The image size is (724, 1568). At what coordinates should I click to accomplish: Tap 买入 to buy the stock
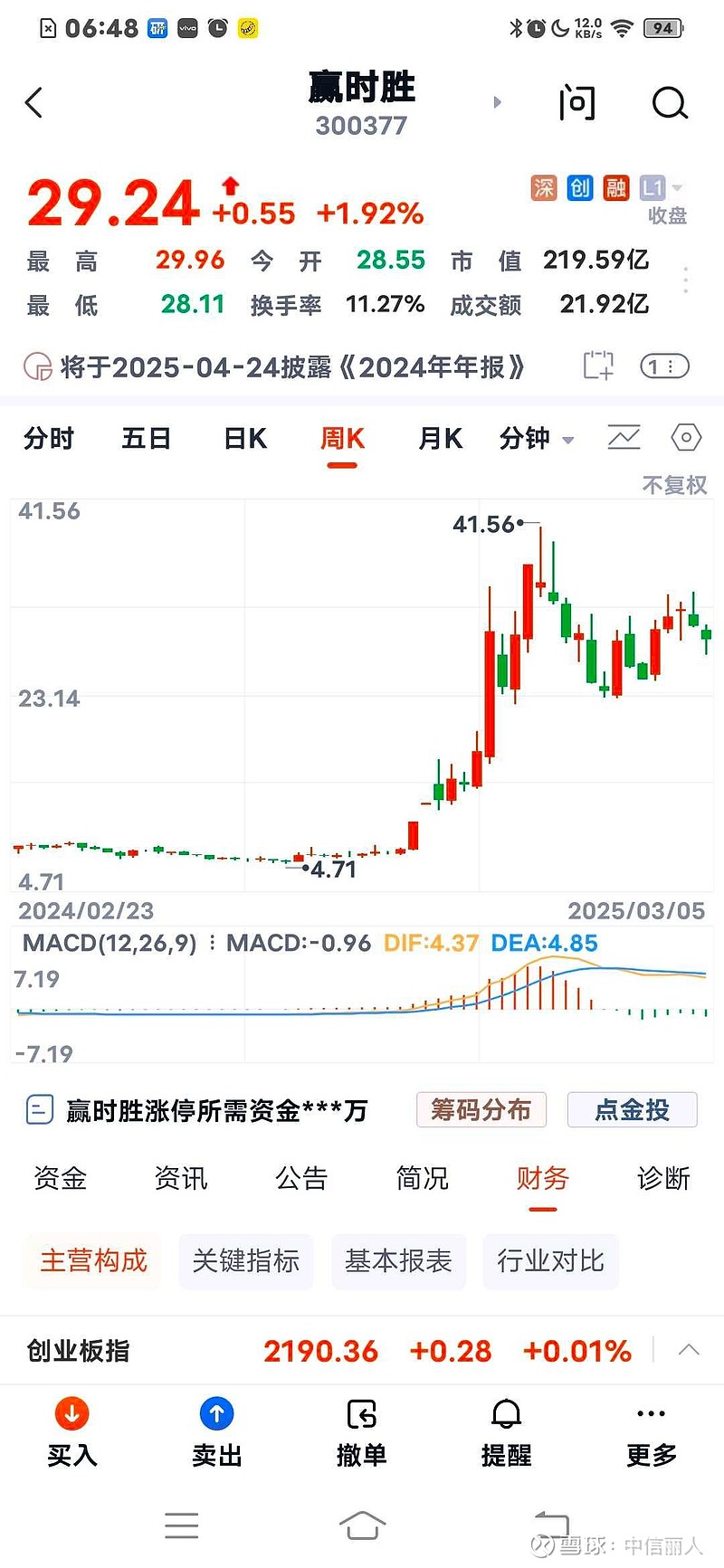pyautogui.click(x=71, y=1431)
